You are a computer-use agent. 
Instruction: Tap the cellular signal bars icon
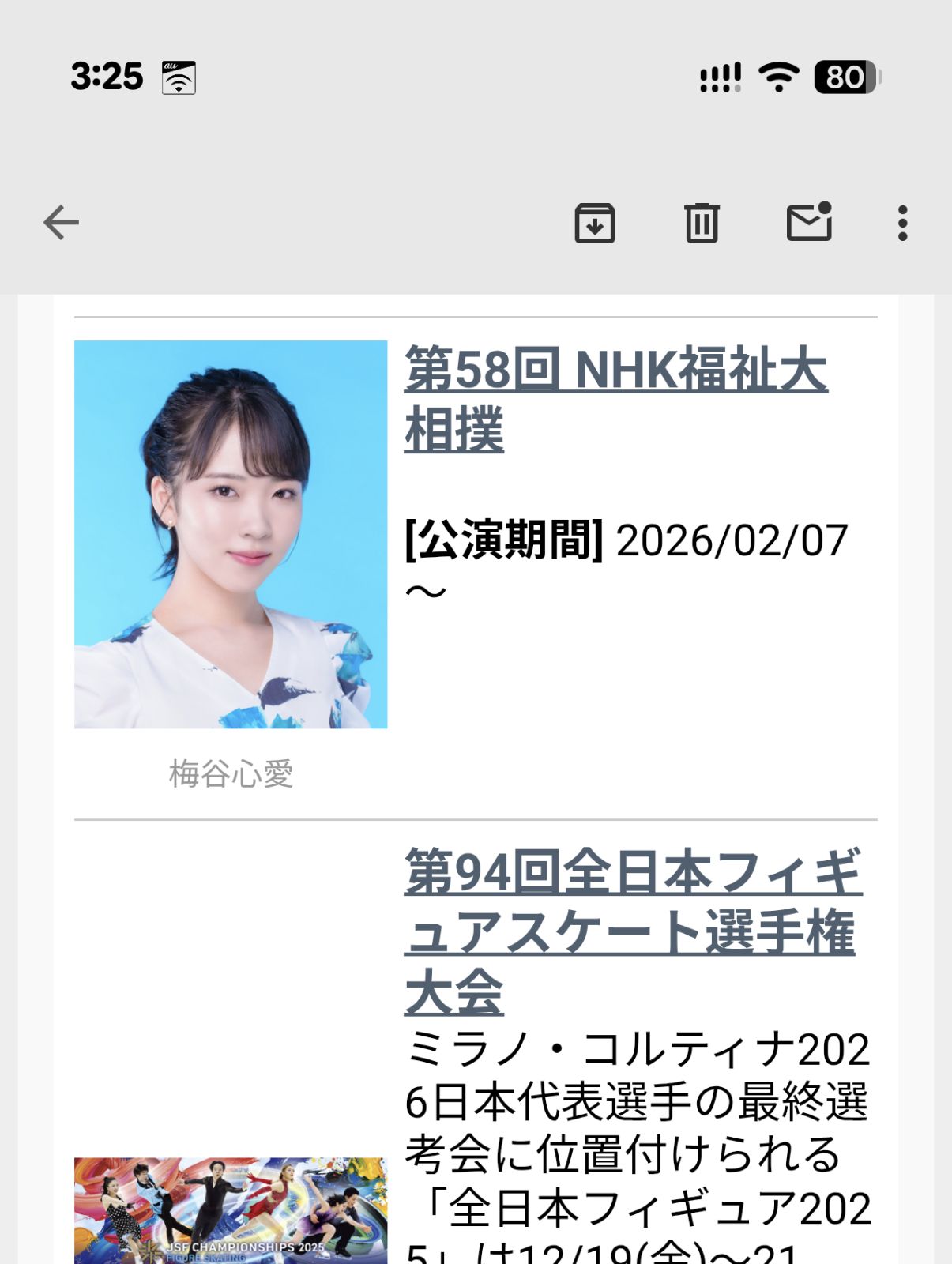(x=720, y=77)
